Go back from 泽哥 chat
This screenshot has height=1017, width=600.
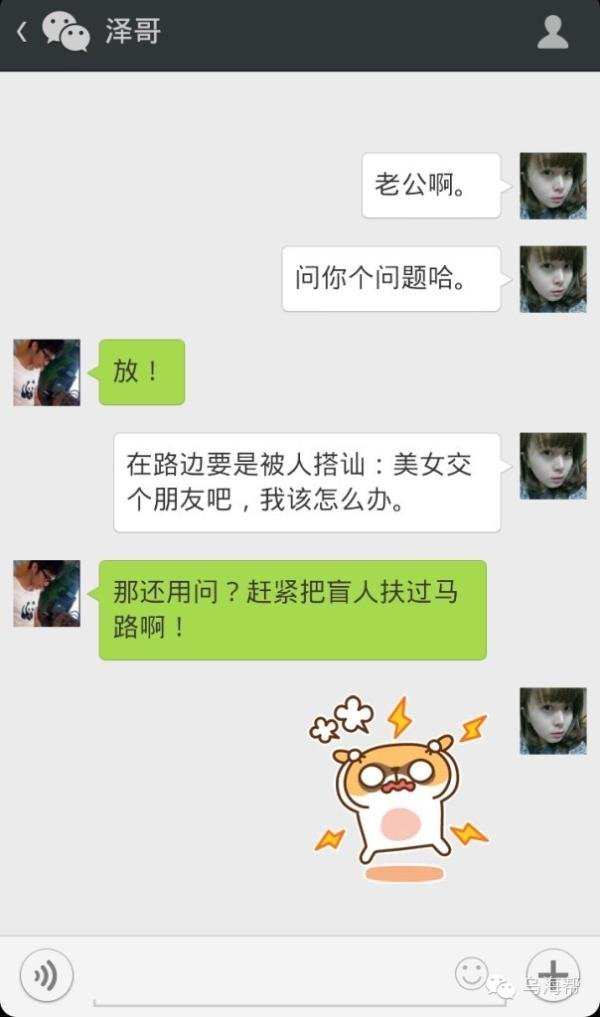[x=22, y=32]
